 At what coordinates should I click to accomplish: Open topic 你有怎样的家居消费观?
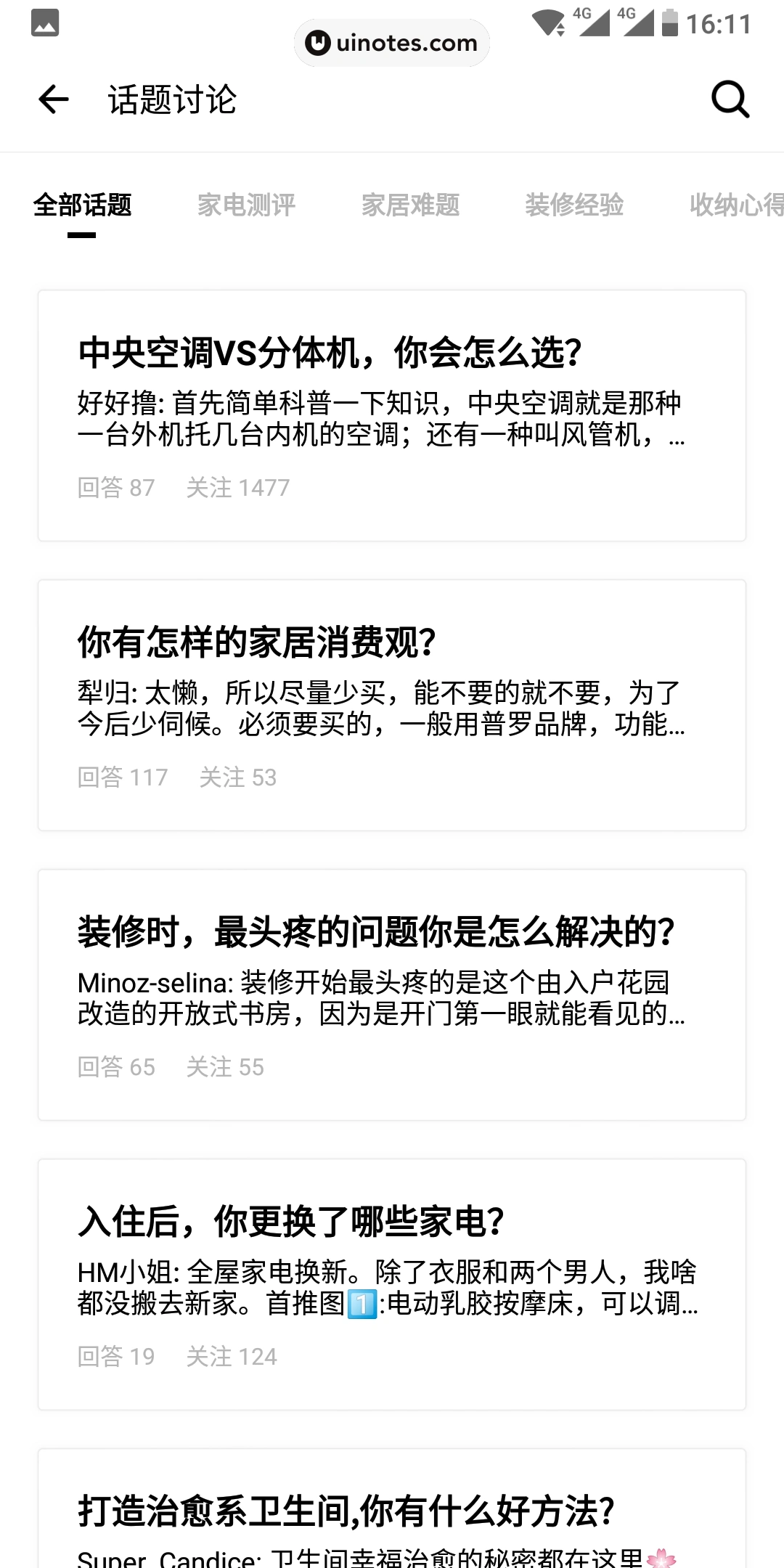click(x=256, y=642)
